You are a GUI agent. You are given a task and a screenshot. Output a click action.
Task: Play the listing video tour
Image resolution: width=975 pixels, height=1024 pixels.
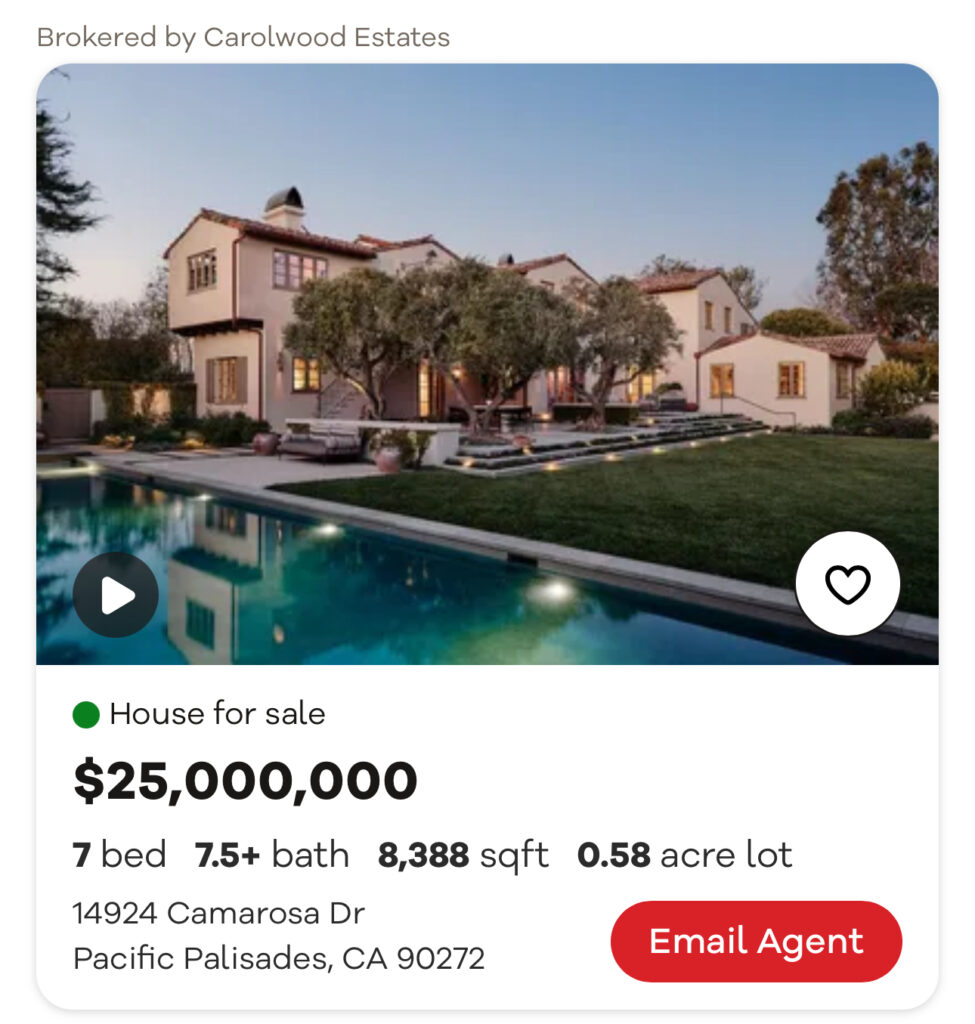click(116, 595)
